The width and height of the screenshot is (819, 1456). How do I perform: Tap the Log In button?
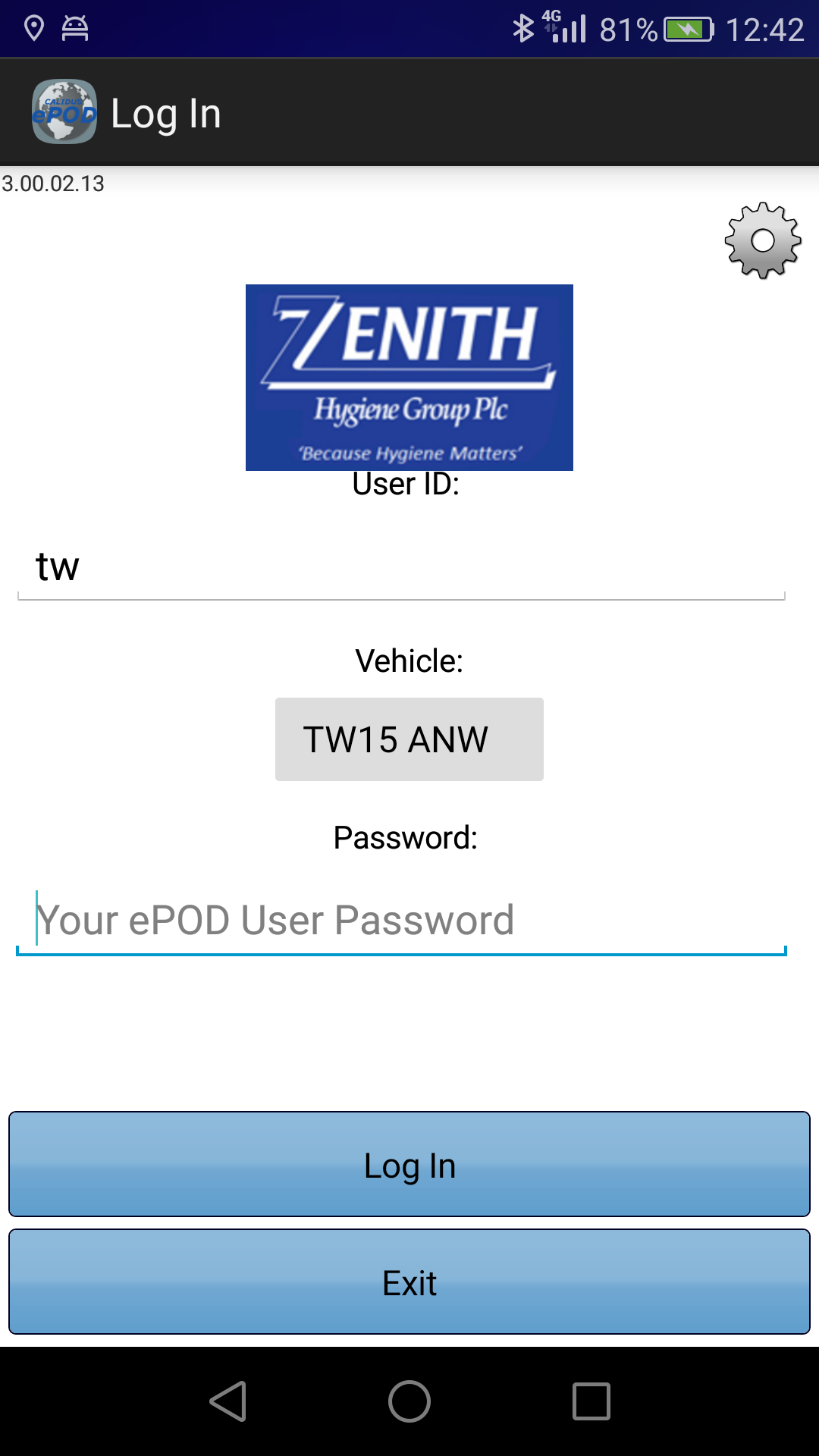click(x=409, y=1164)
